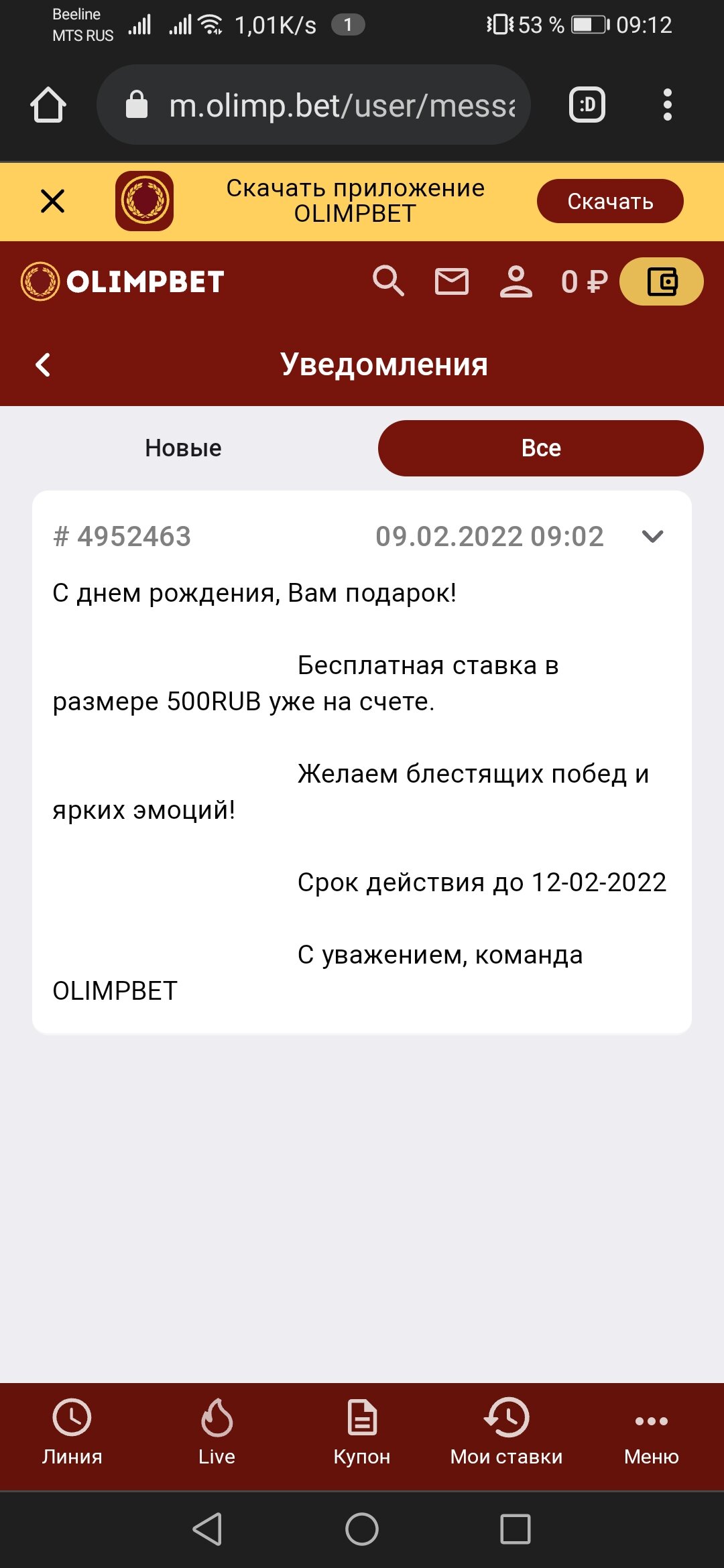Select the Все tab
Screen dimensions: 724x1568
coord(540,448)
